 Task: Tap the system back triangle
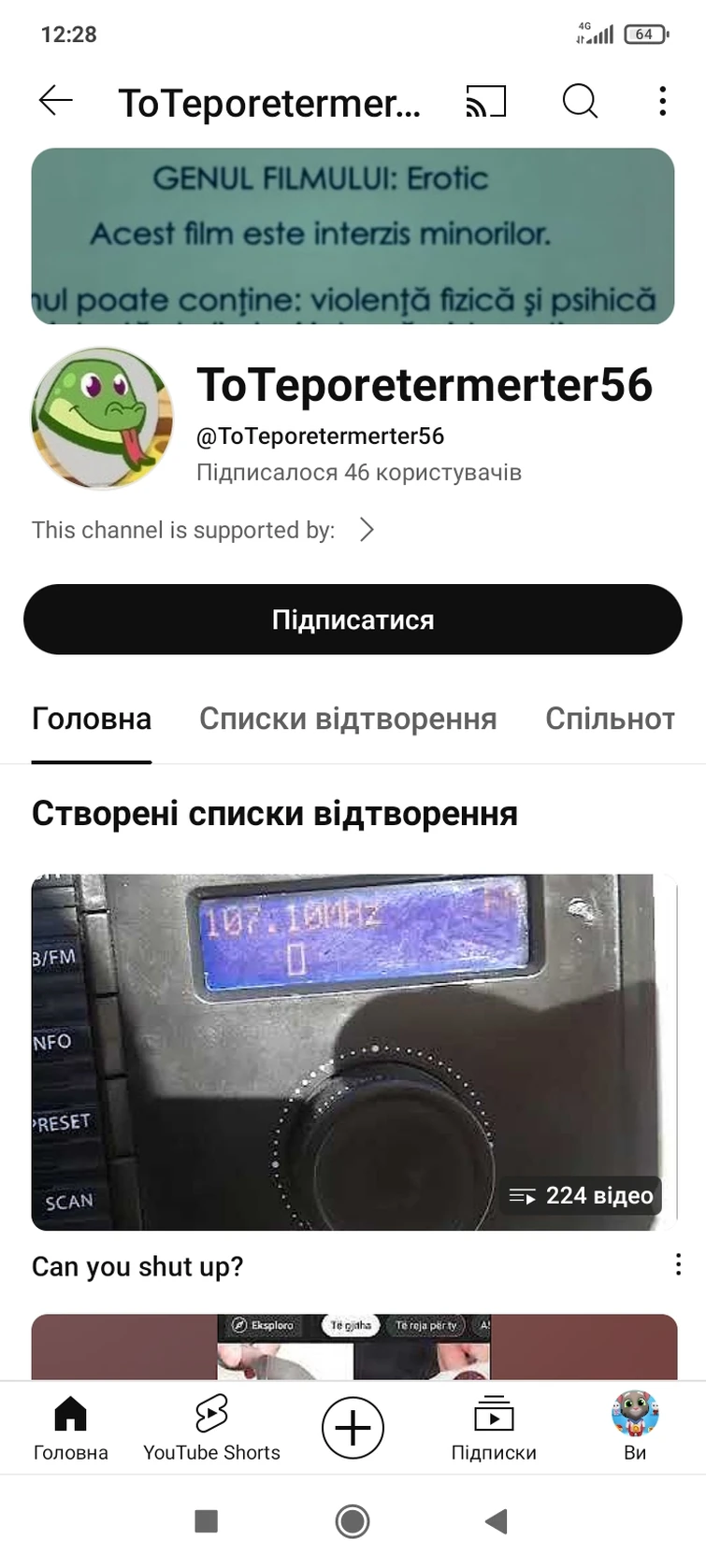(x=497, y=1521)
